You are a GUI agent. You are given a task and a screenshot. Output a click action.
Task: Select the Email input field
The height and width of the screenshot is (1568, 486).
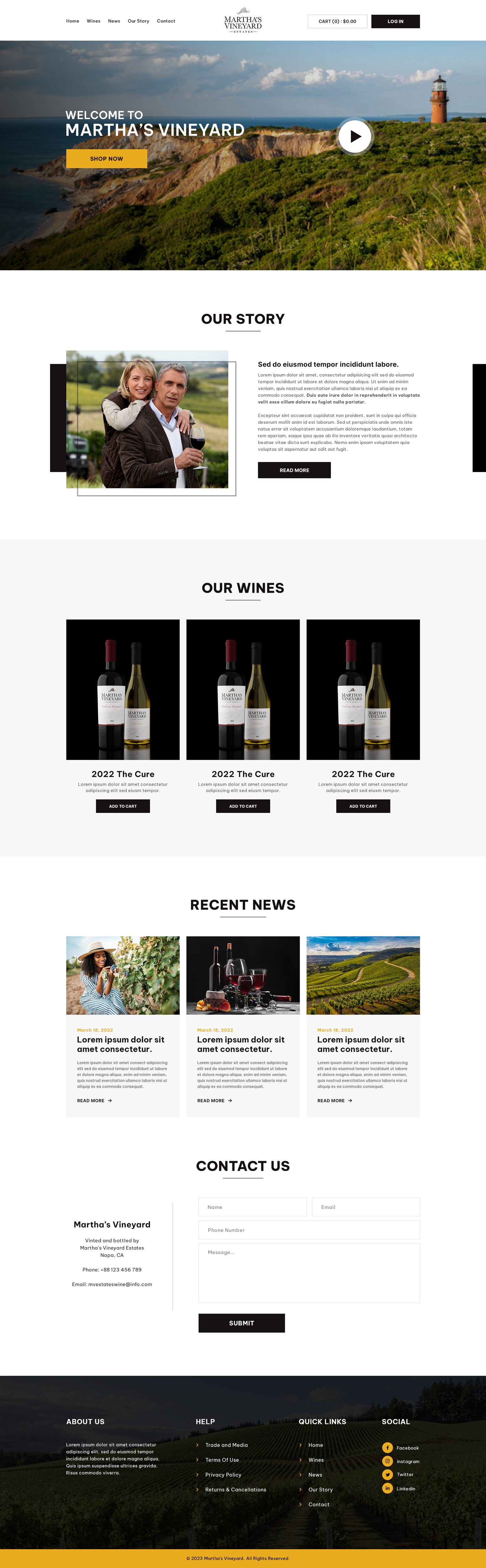(x=366, y=1207)
